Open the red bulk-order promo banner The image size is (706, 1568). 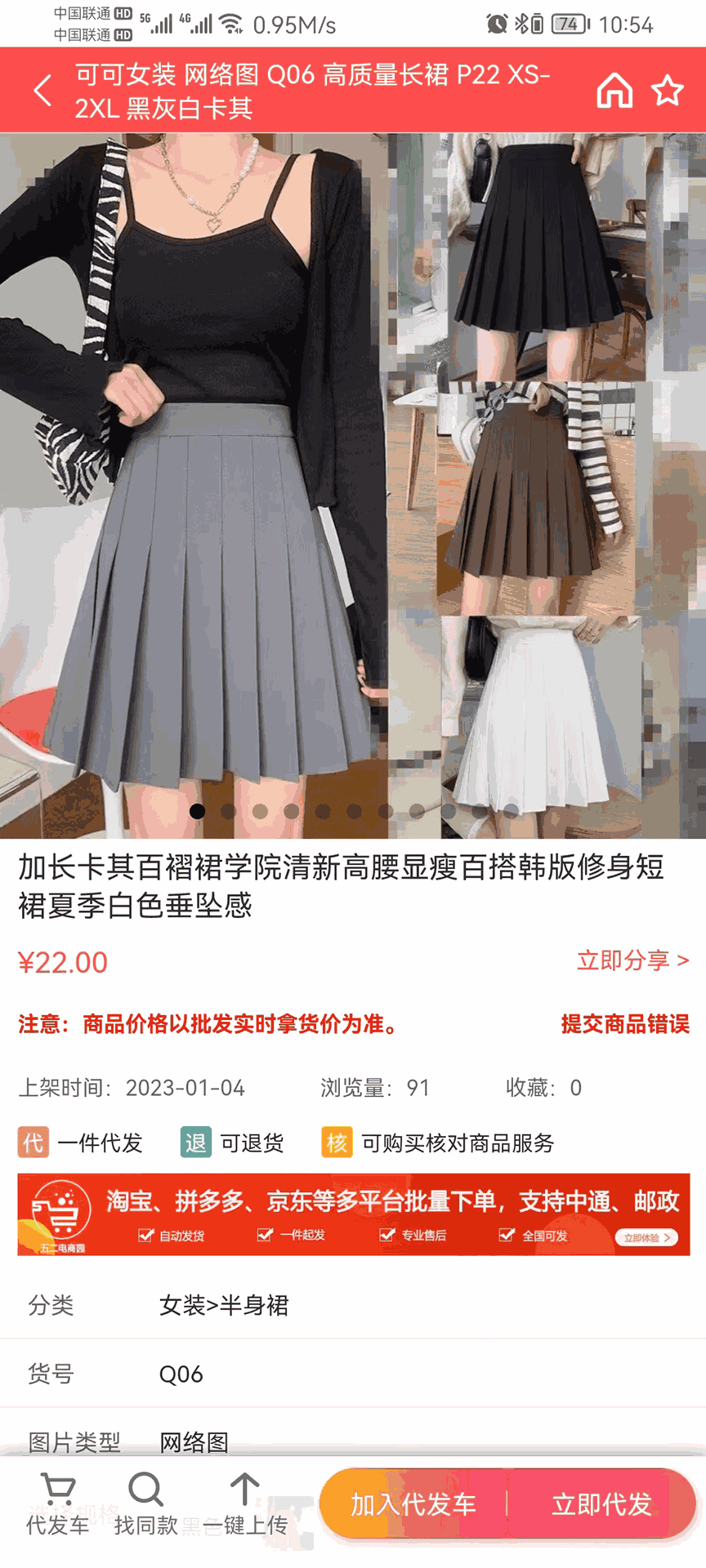click(x=353, y=1214)
